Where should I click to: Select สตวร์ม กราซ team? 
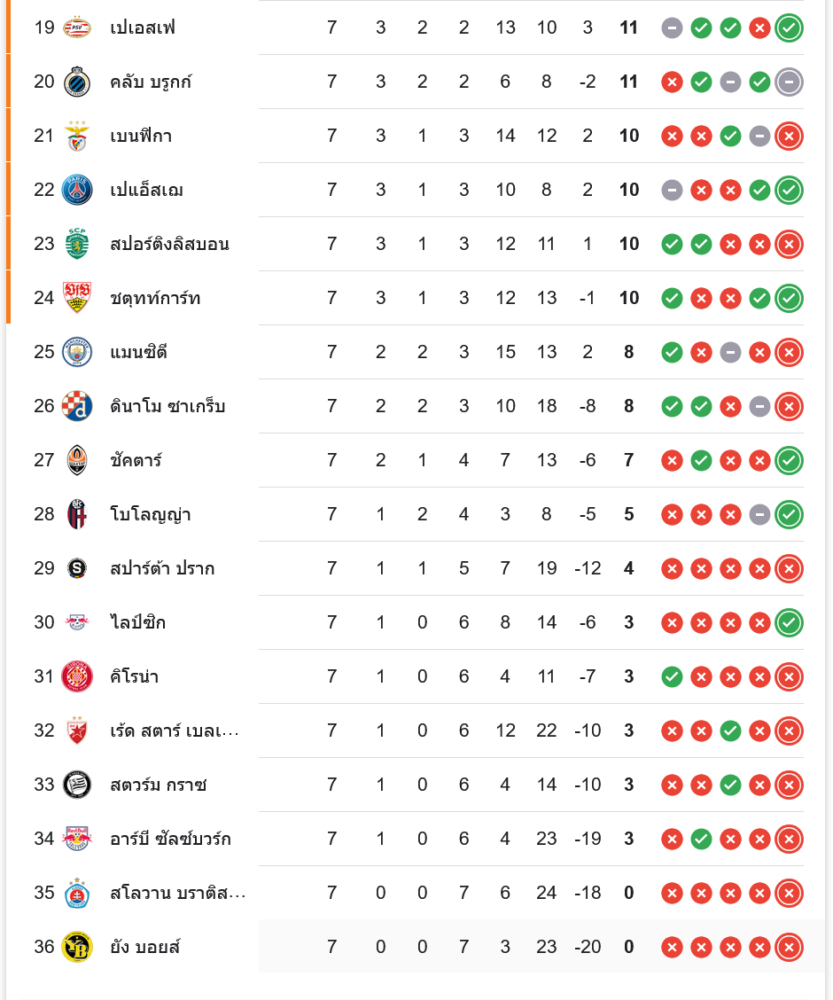(x=158, y=784)
